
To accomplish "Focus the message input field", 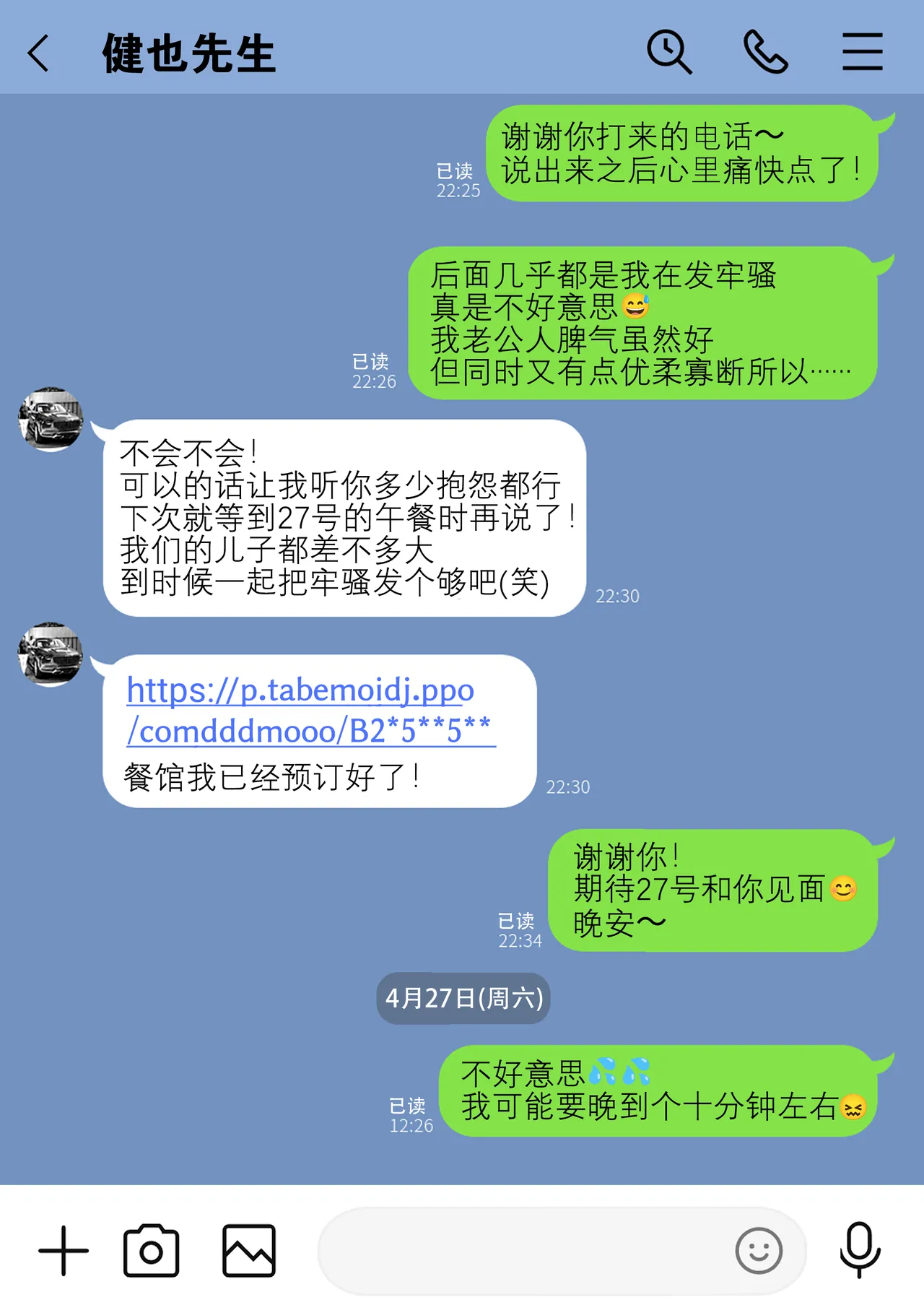I will pos(520,1250).
